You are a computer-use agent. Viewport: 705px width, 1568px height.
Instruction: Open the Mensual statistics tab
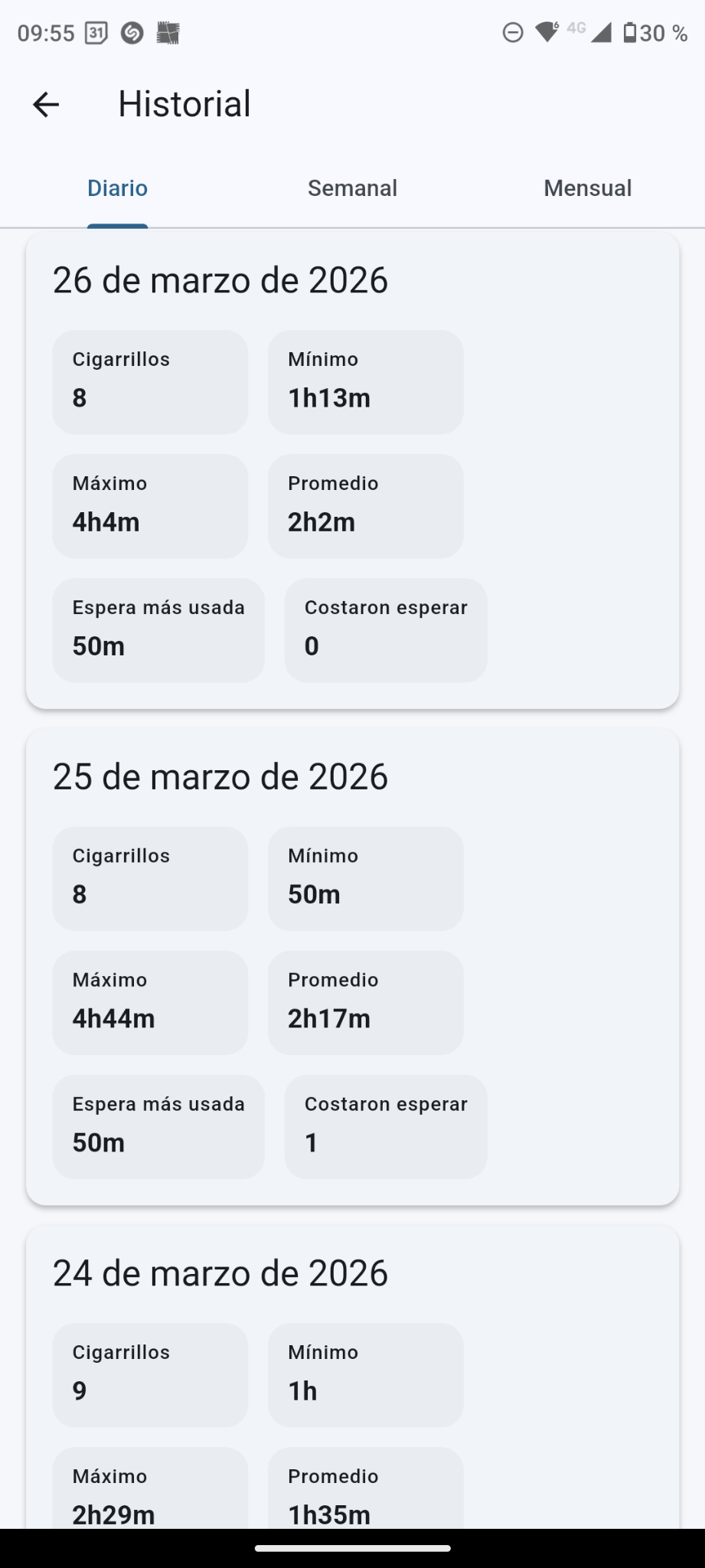(x=587, y=188)
